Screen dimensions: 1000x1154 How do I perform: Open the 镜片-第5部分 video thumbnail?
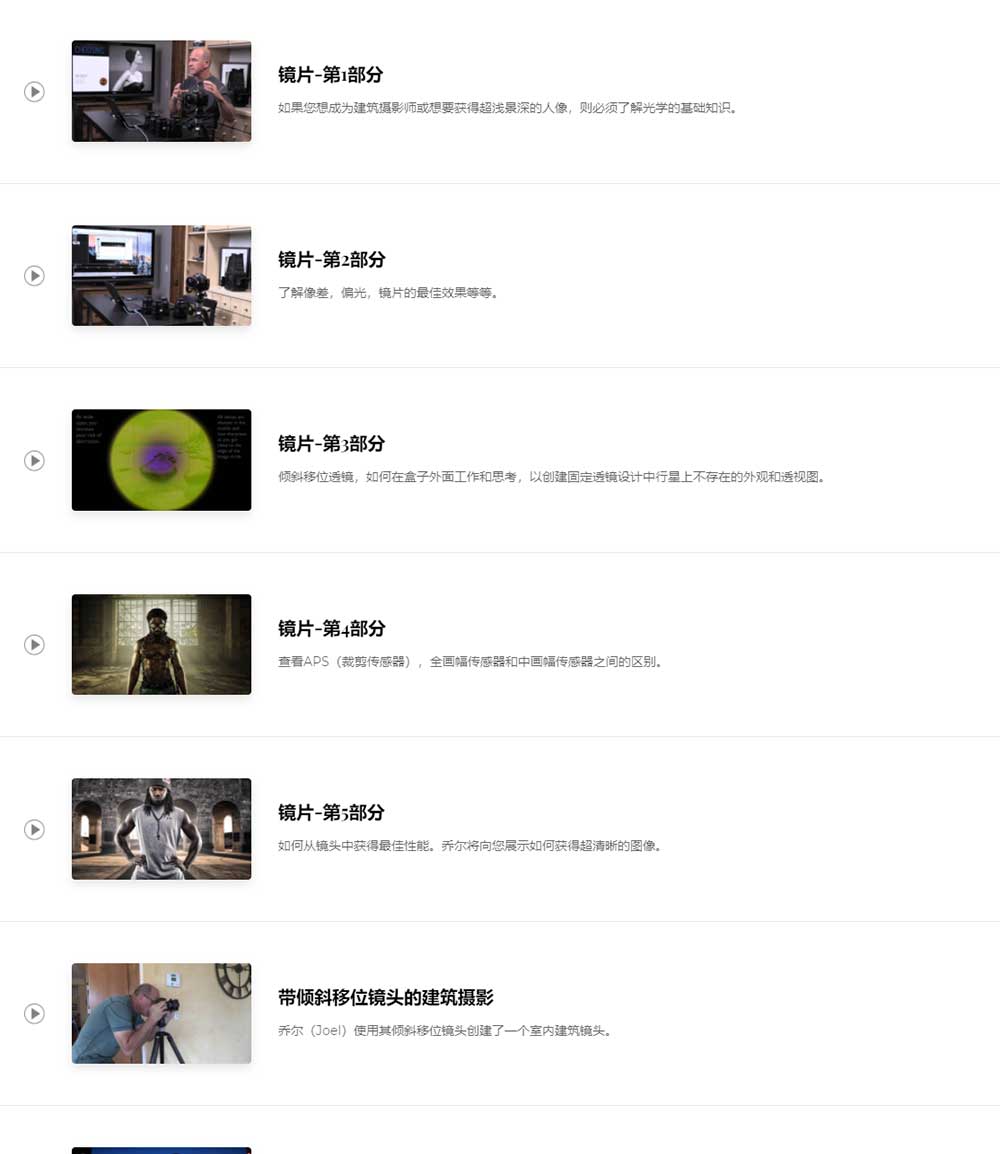161,829
